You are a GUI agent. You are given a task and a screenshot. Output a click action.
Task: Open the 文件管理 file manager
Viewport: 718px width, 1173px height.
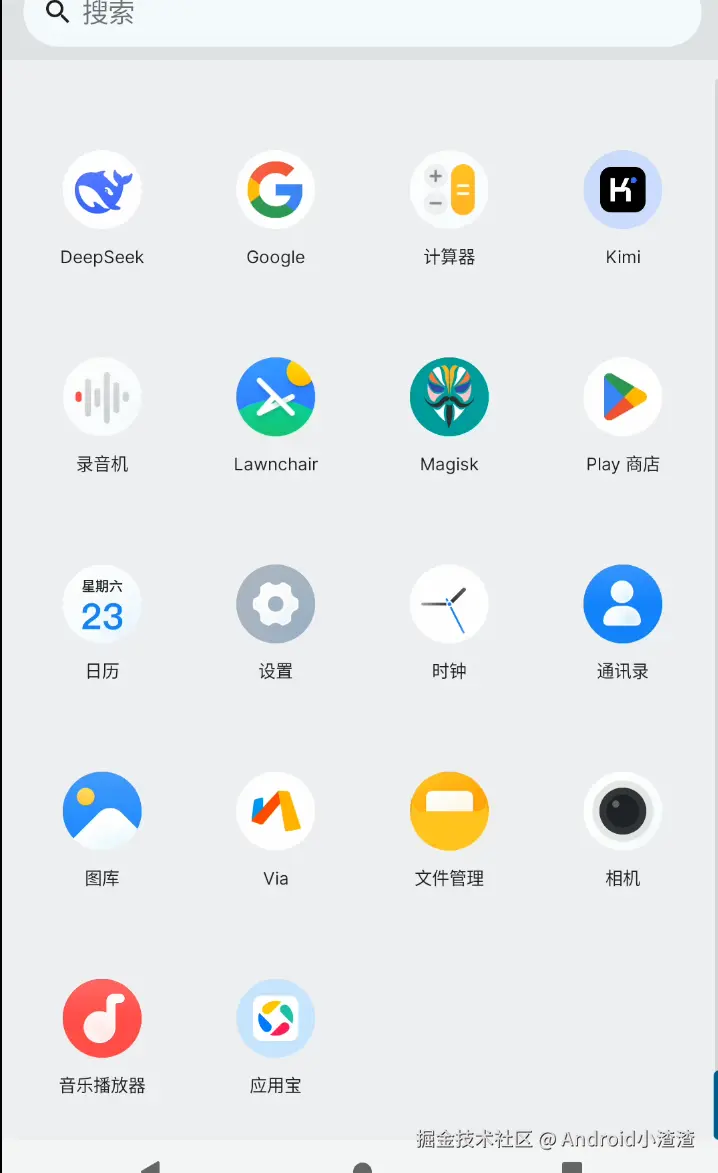[449, 811]
